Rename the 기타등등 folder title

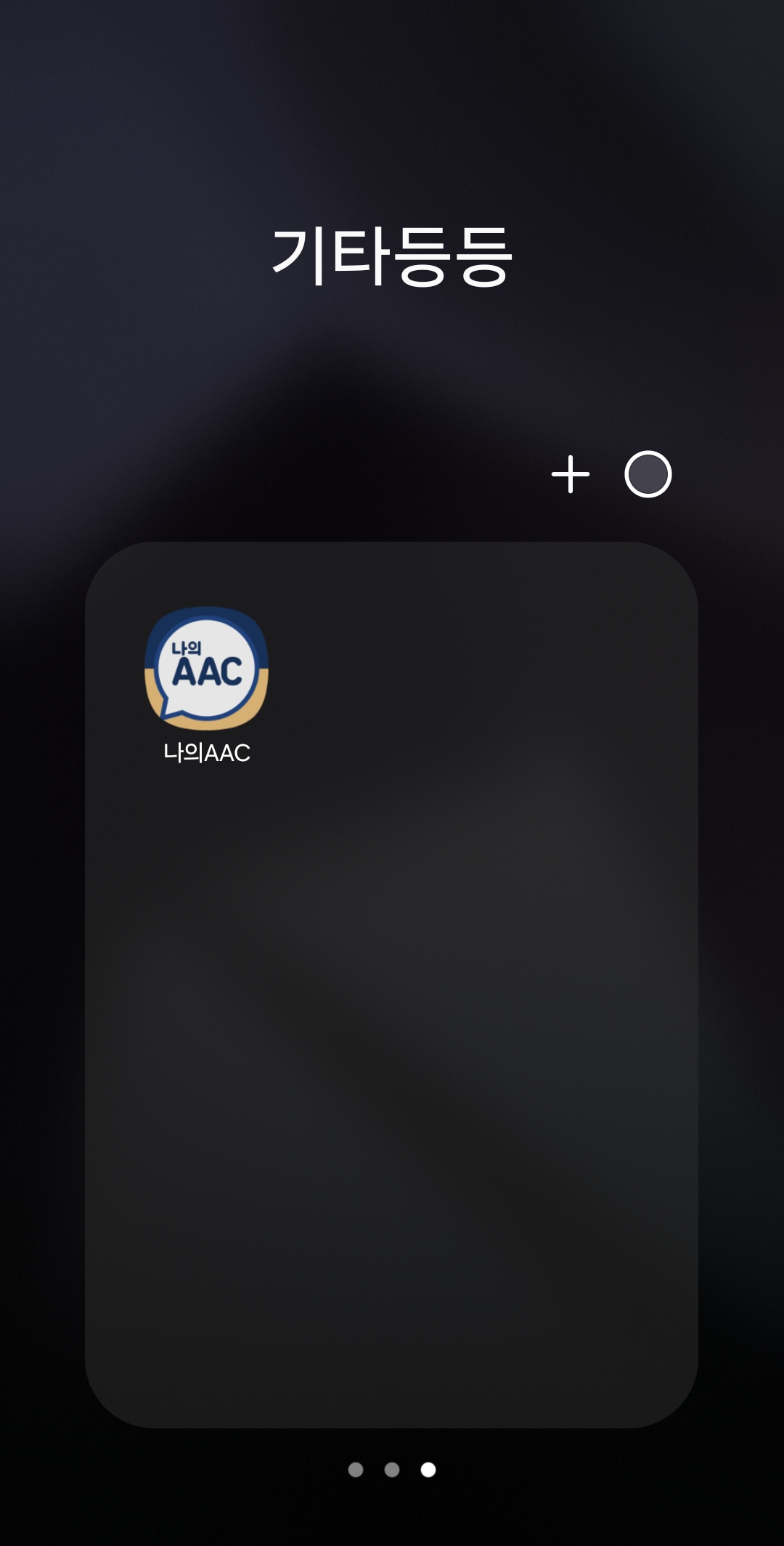[392, 256]
